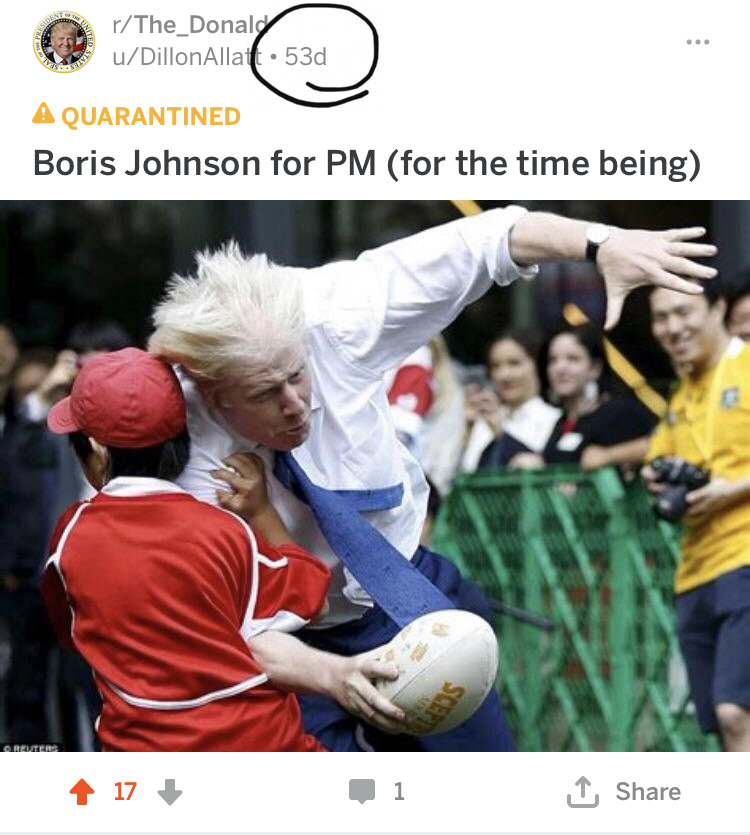Upvote the Boris Johnson post
This screenshot has width=750, height=835.
82,792
